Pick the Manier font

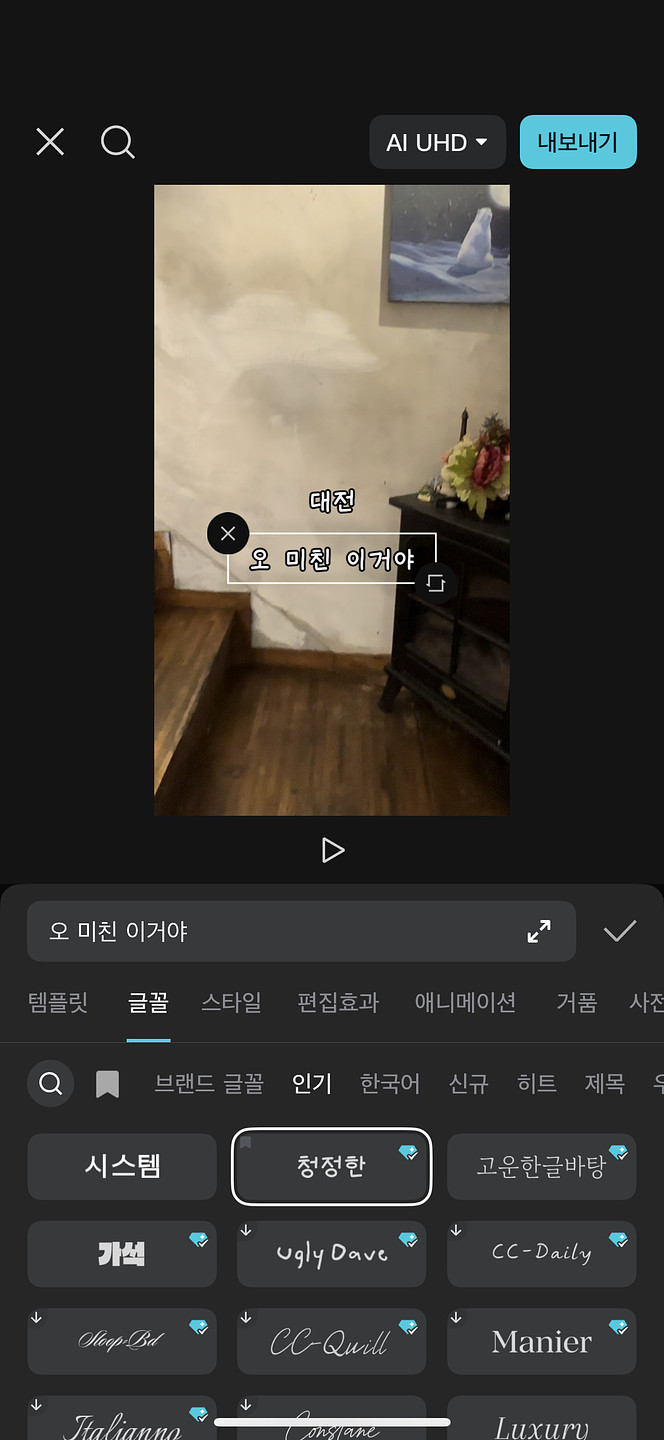point(541,1341)
